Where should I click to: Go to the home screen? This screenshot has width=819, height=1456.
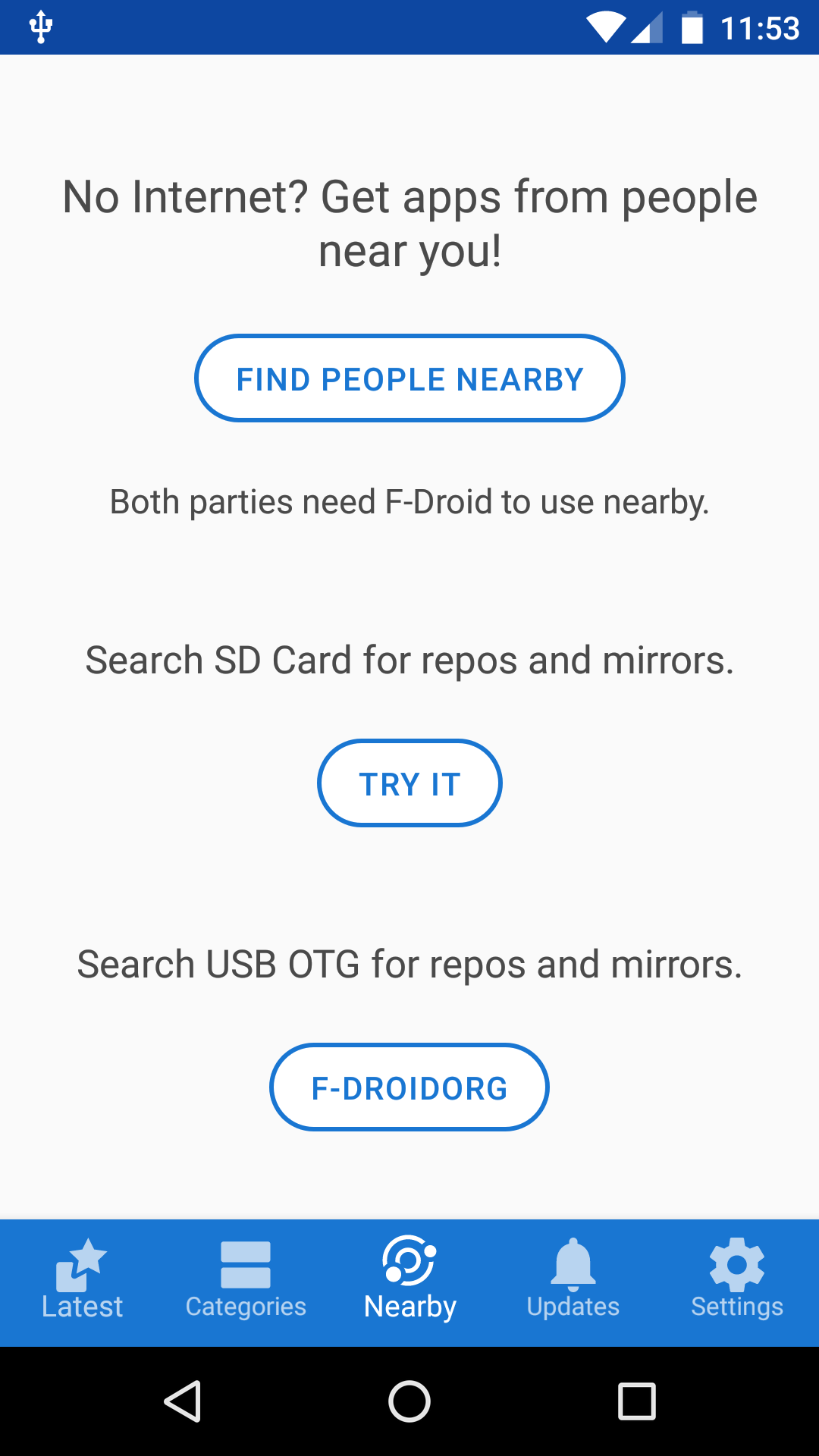coord(409,1401)
